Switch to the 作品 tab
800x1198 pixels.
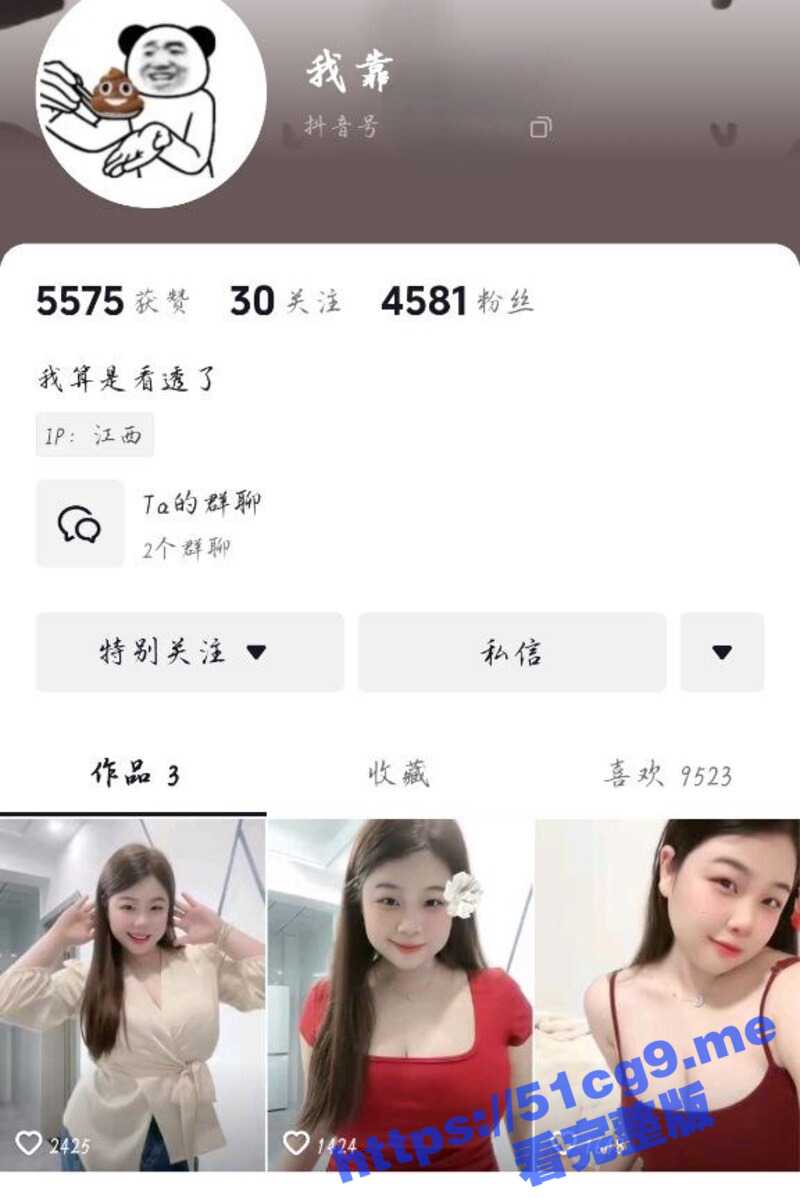(x=134, y=774)
